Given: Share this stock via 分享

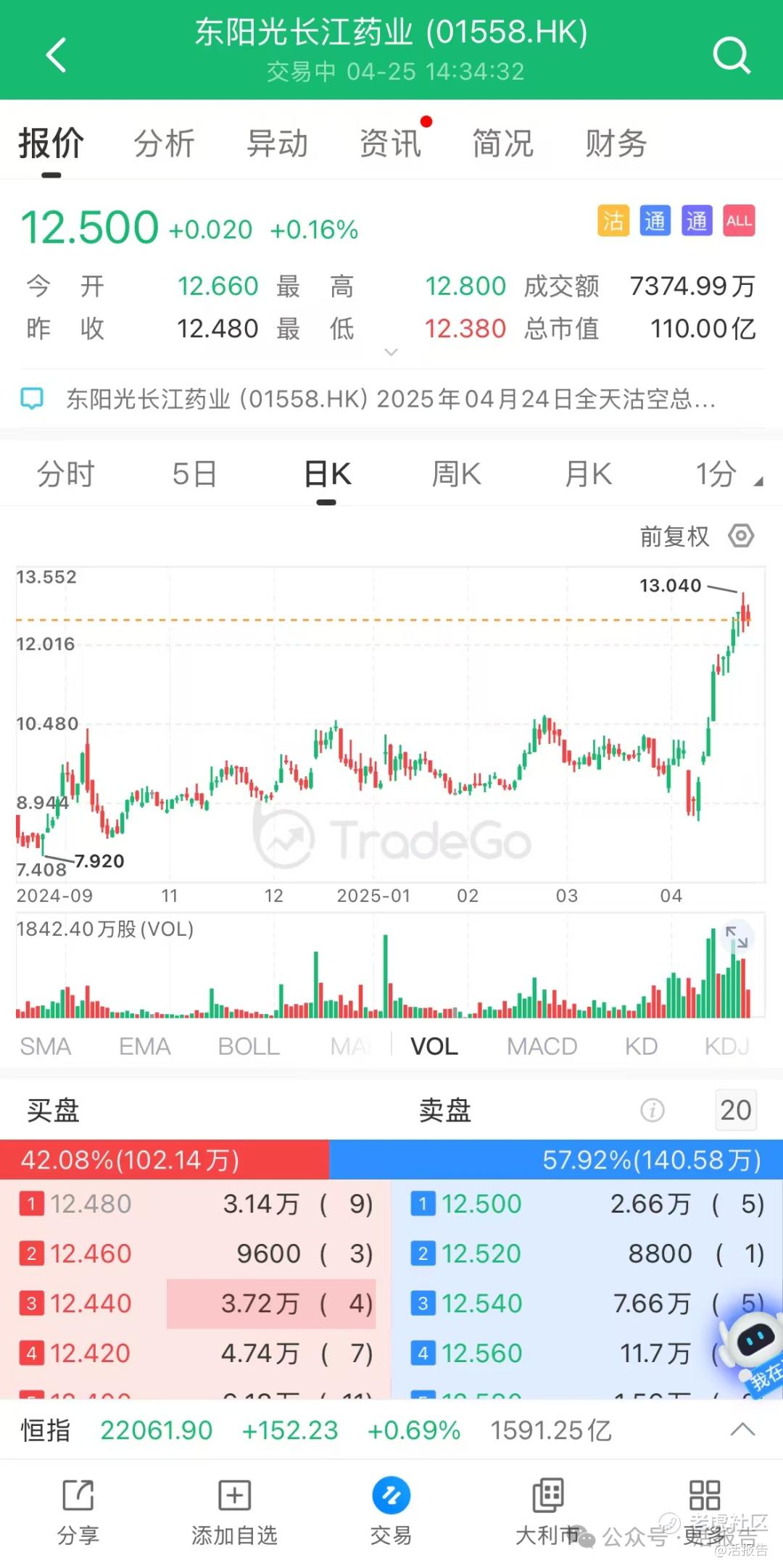Looking at the screenshot, I should [78, 1511].
